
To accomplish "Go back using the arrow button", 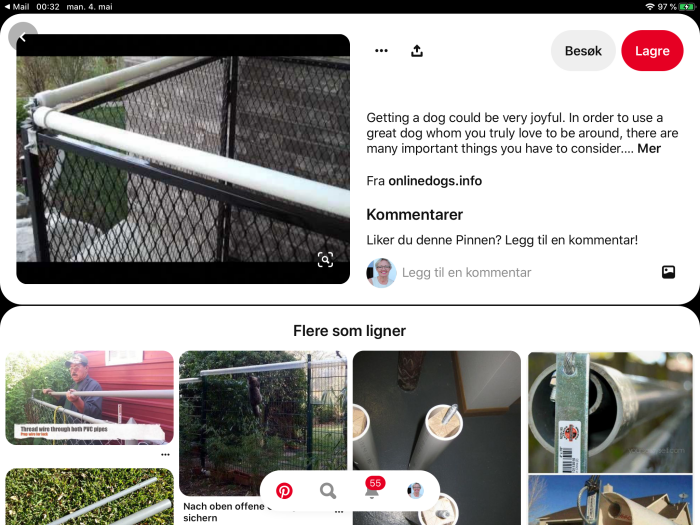I will [22, 37].
